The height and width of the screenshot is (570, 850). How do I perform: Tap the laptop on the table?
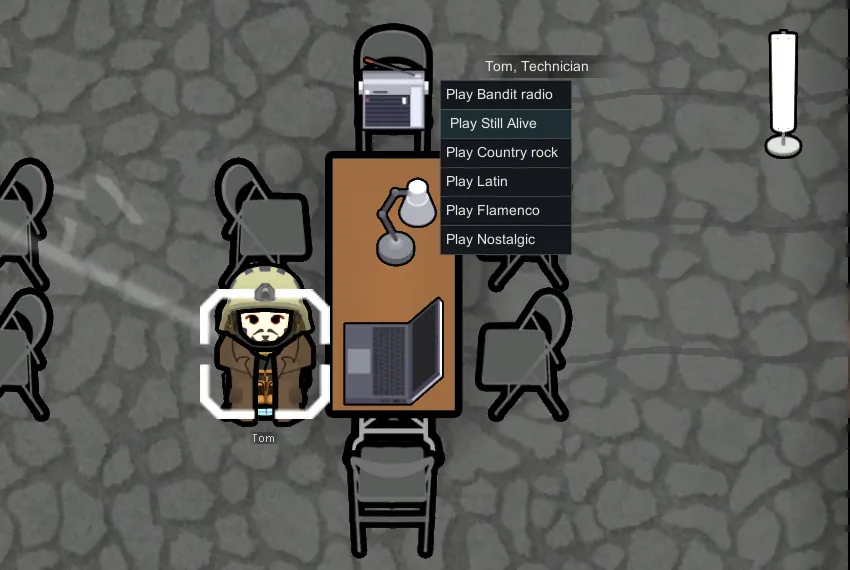pos(392,355)
